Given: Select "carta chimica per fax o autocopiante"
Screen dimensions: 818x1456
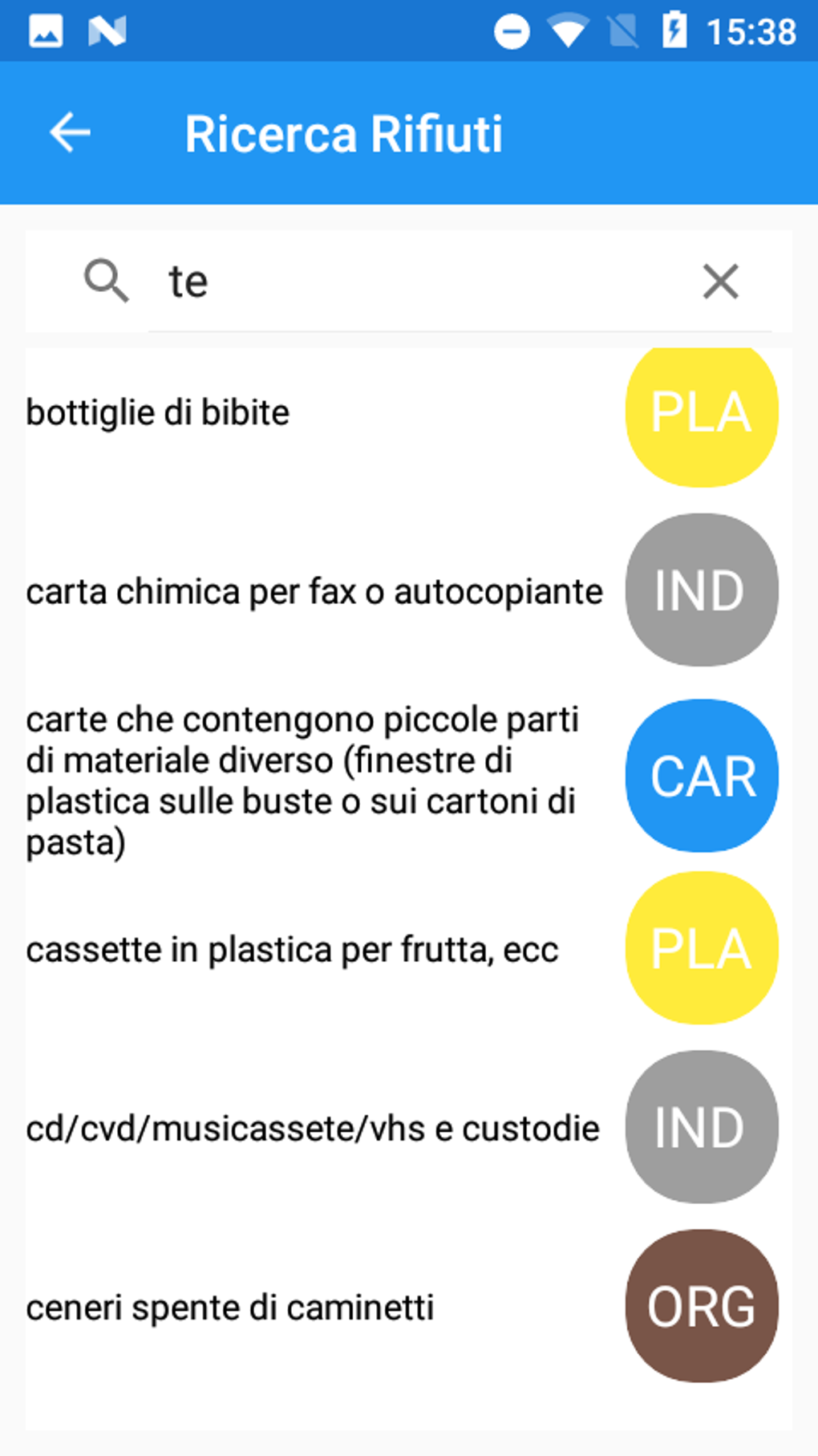Looking at the screenshot, I should (x=314, y=592).
